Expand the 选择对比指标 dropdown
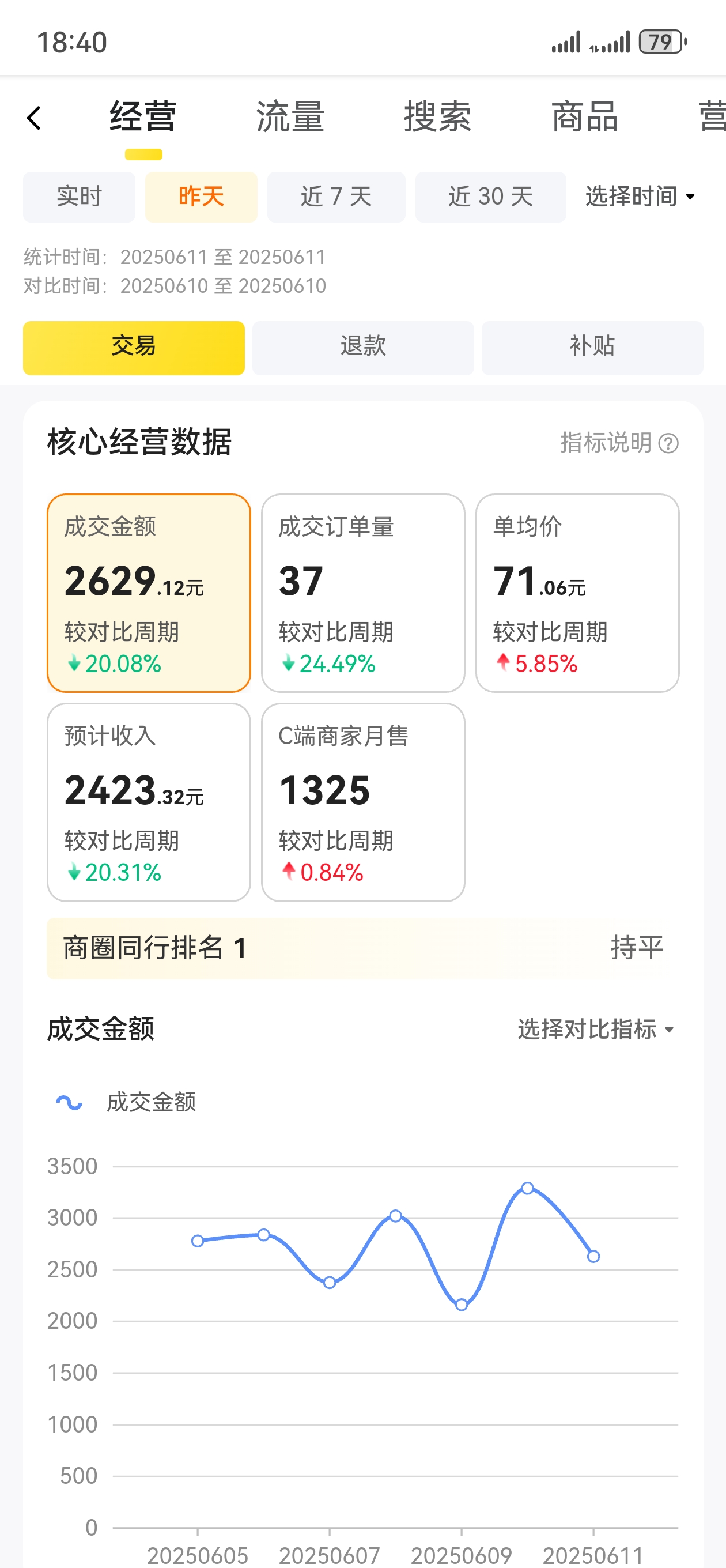Viewport: 726px width, 1568px height. pyautogui.click(x=596, y=1030)
